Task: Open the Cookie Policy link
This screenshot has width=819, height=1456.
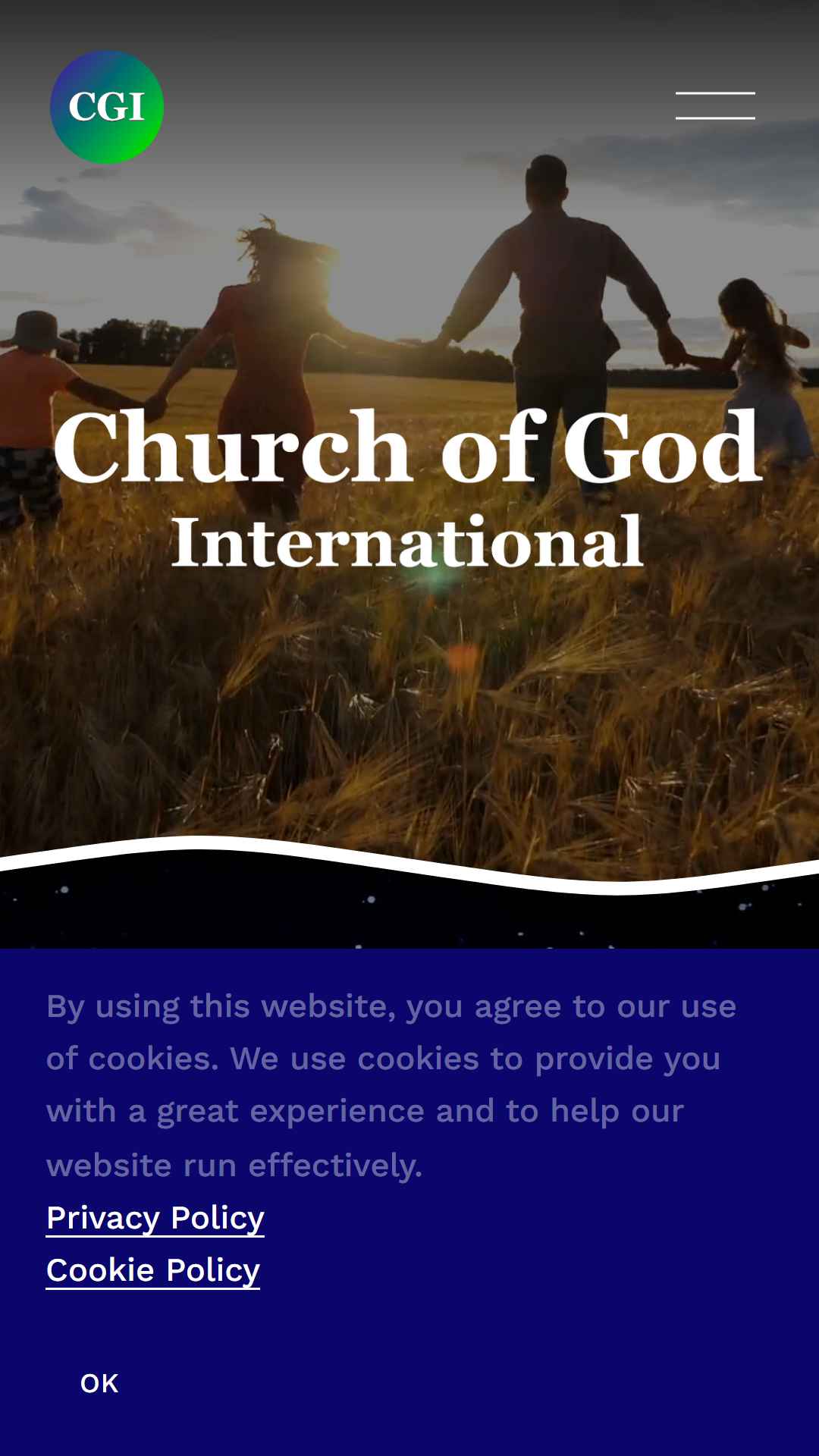Action: click(x=153, y=1270)
